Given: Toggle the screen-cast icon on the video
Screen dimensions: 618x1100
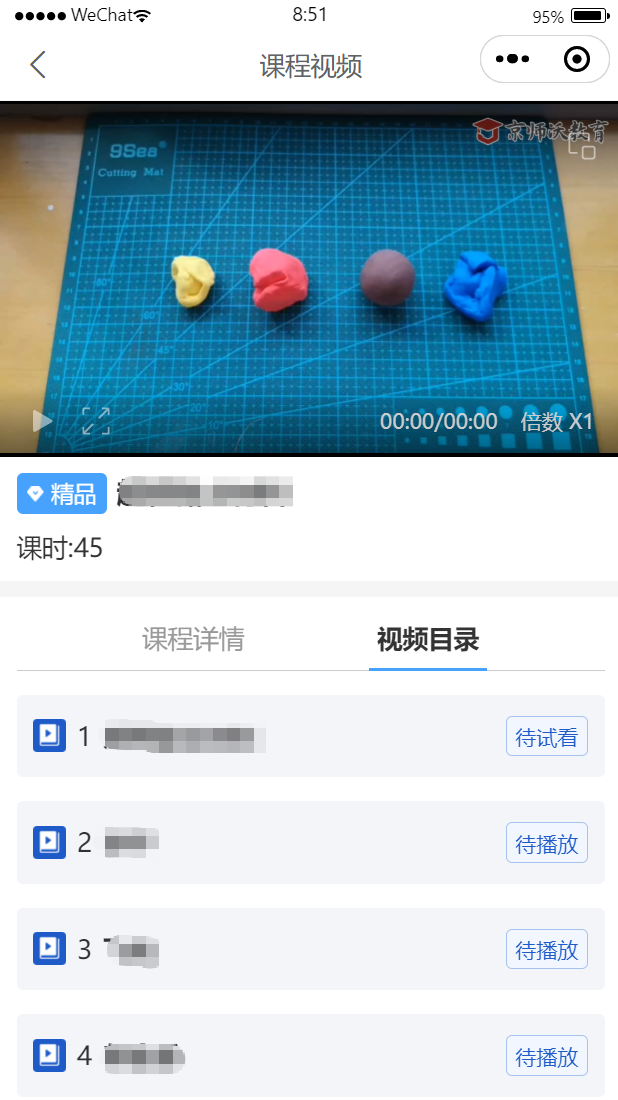Looking at the screenshot, I should coord(583,146).
